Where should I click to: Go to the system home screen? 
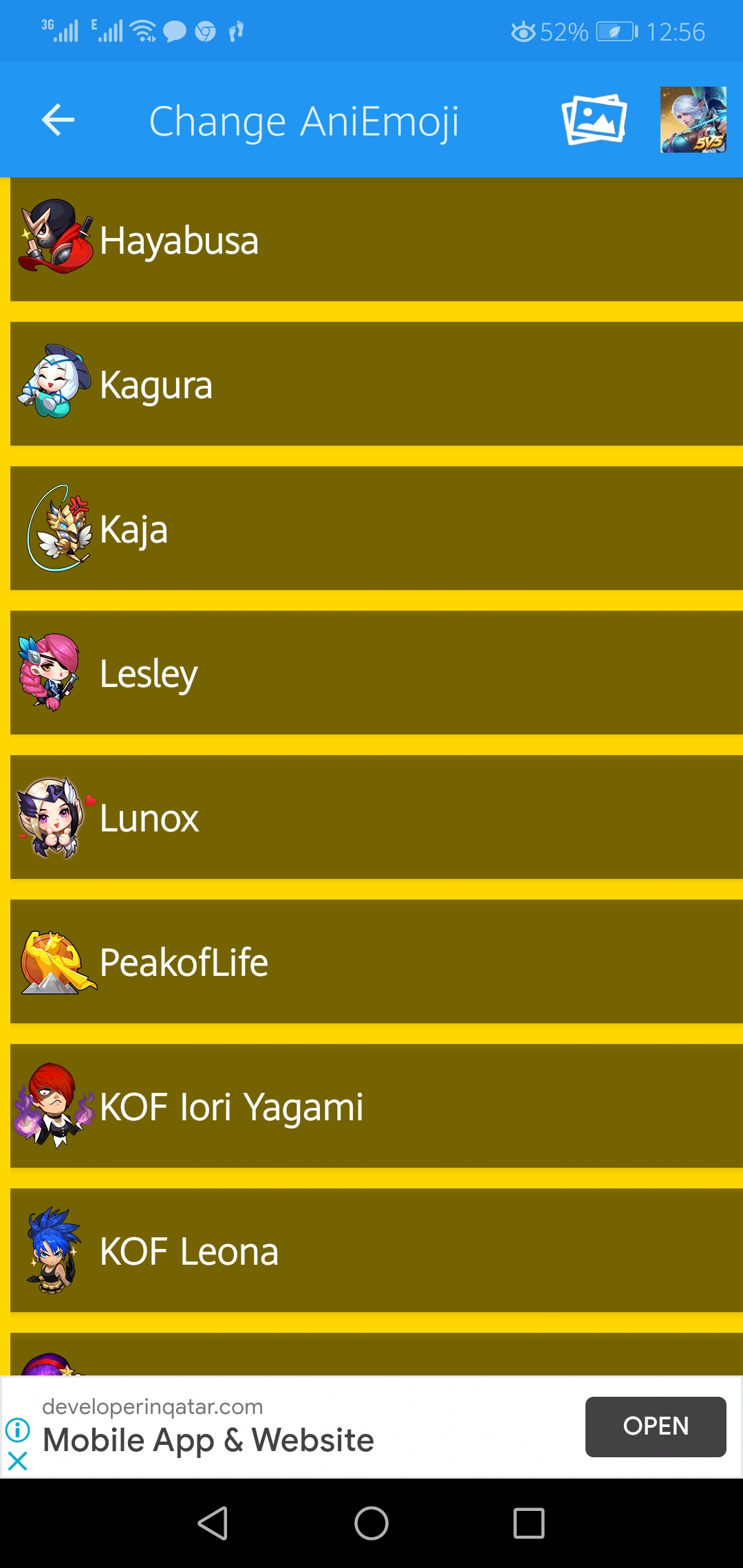[x=371, y=1523]
